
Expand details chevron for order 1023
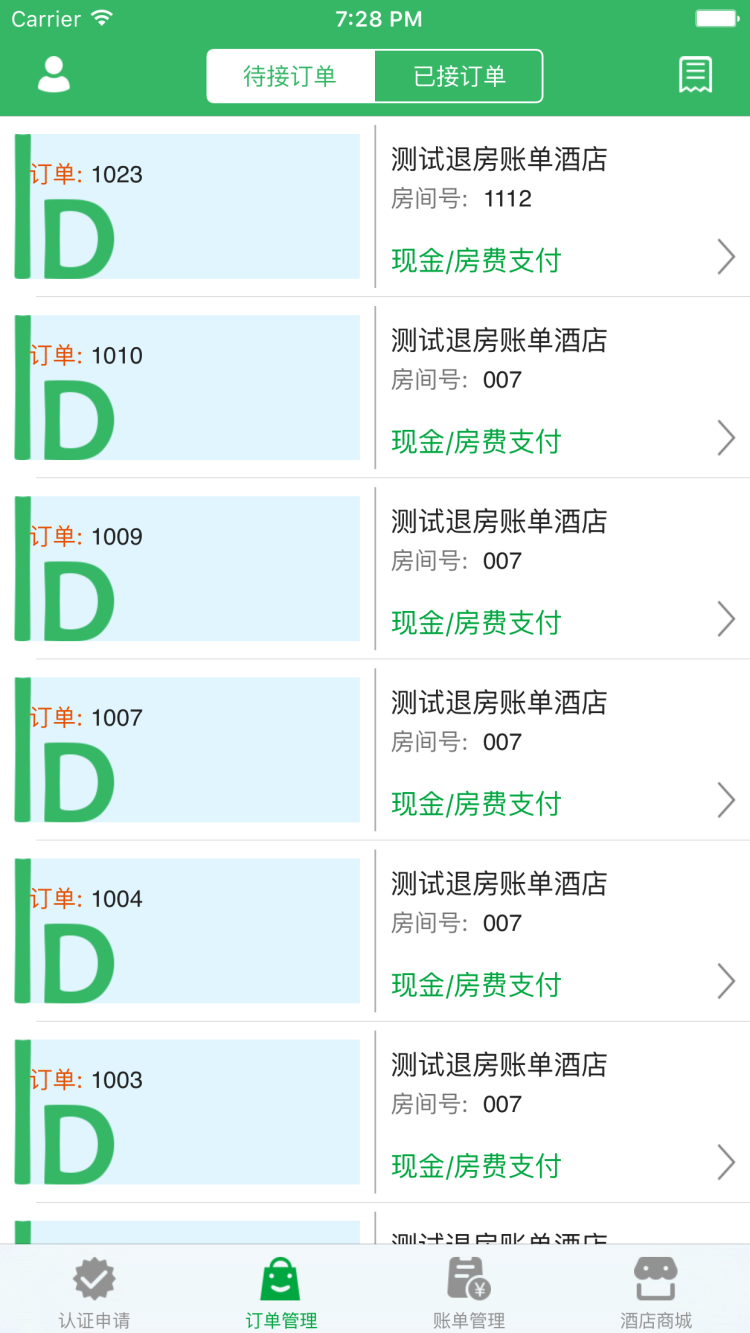pos(727,256)
